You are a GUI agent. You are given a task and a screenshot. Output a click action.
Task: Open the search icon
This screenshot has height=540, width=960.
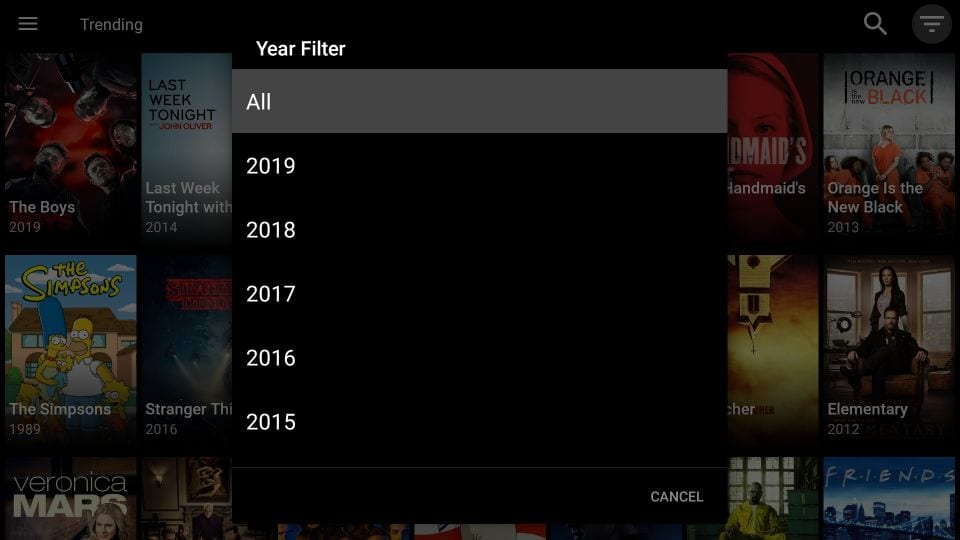click(875, 24)
